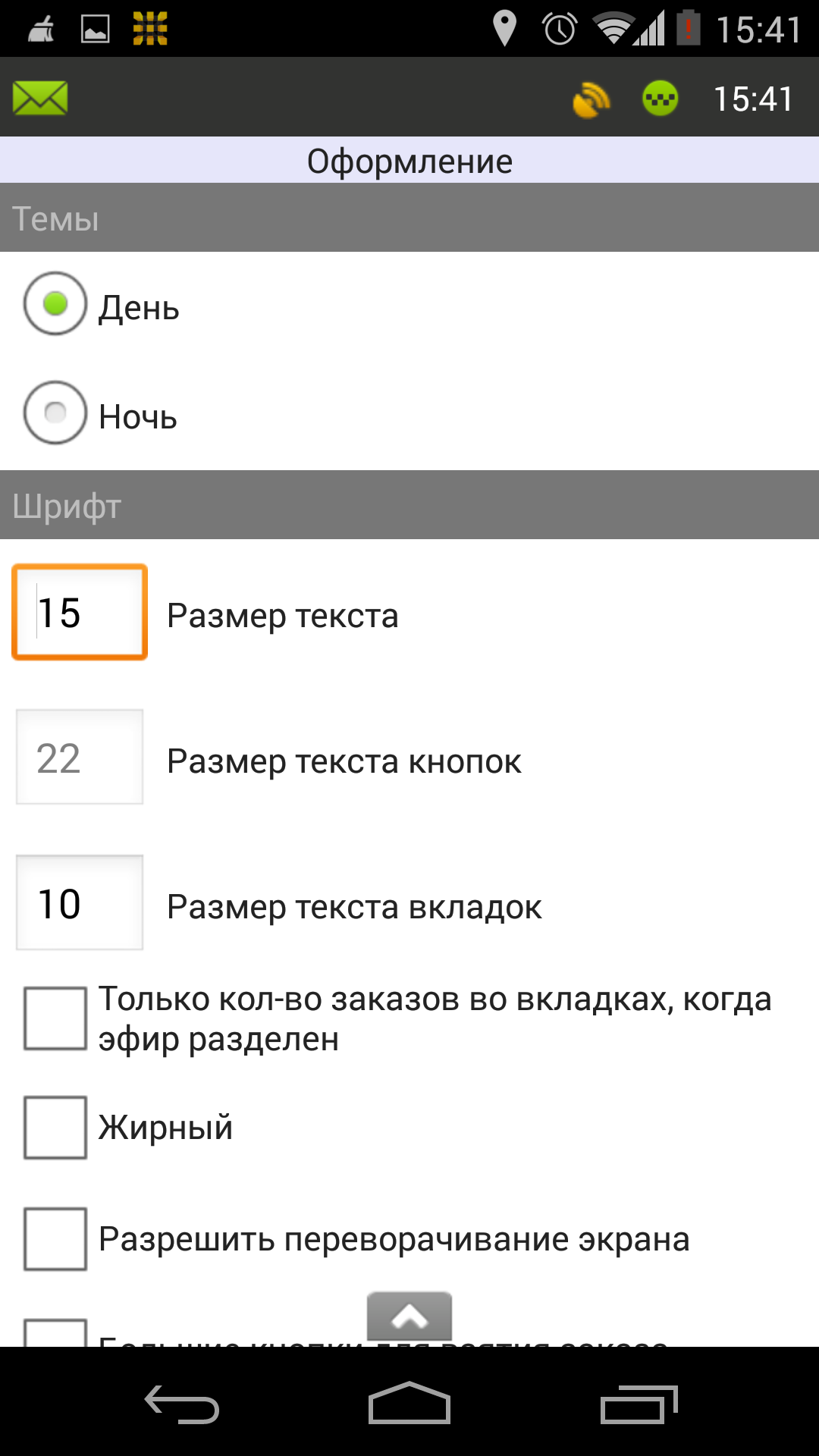Edit the Размер текста field

pyautogui.click(x=80, y=613)
